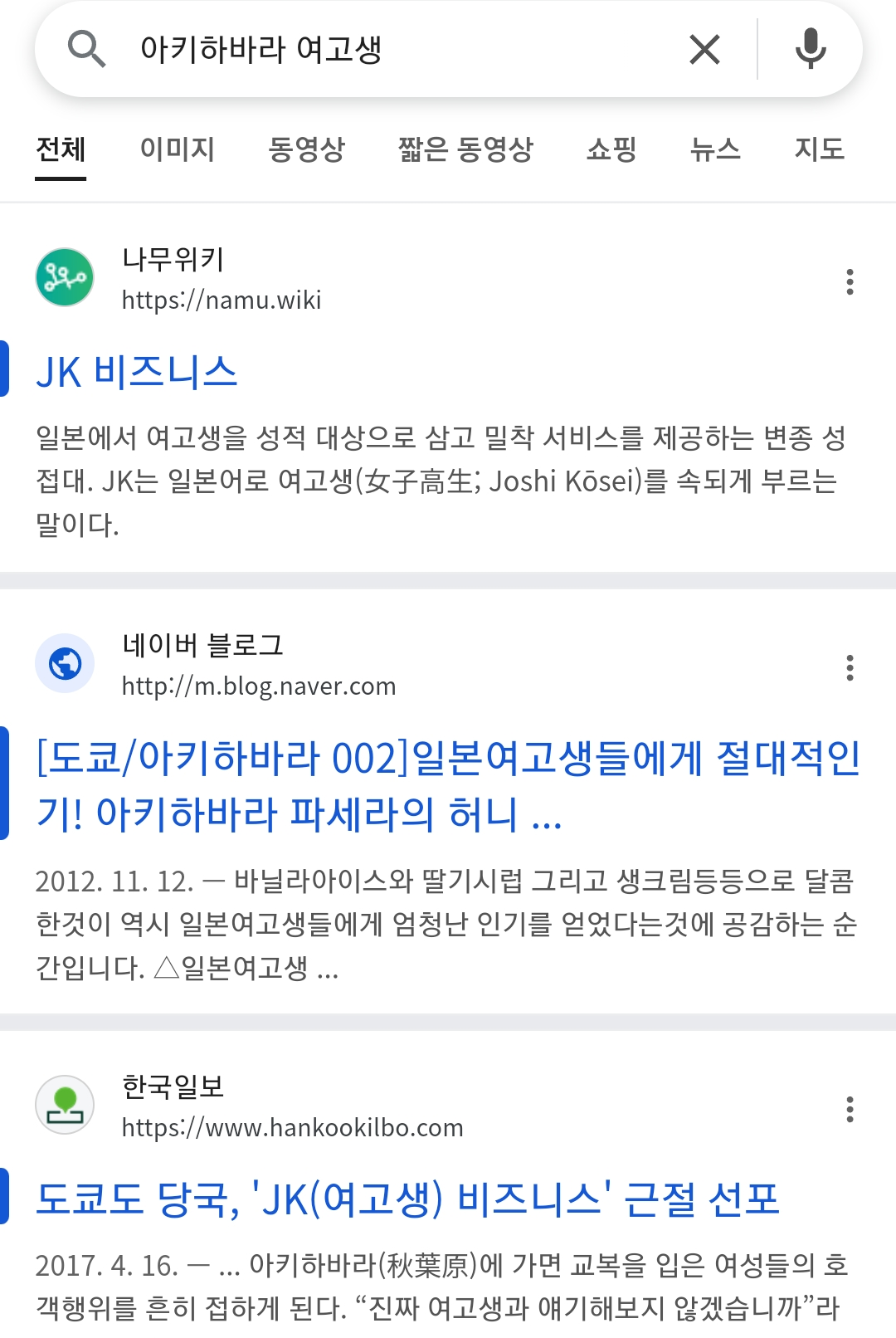This screenshot has width=896, height=1338.
Task: Tap the microphone icon for voice search
Action: click(809, 50)
